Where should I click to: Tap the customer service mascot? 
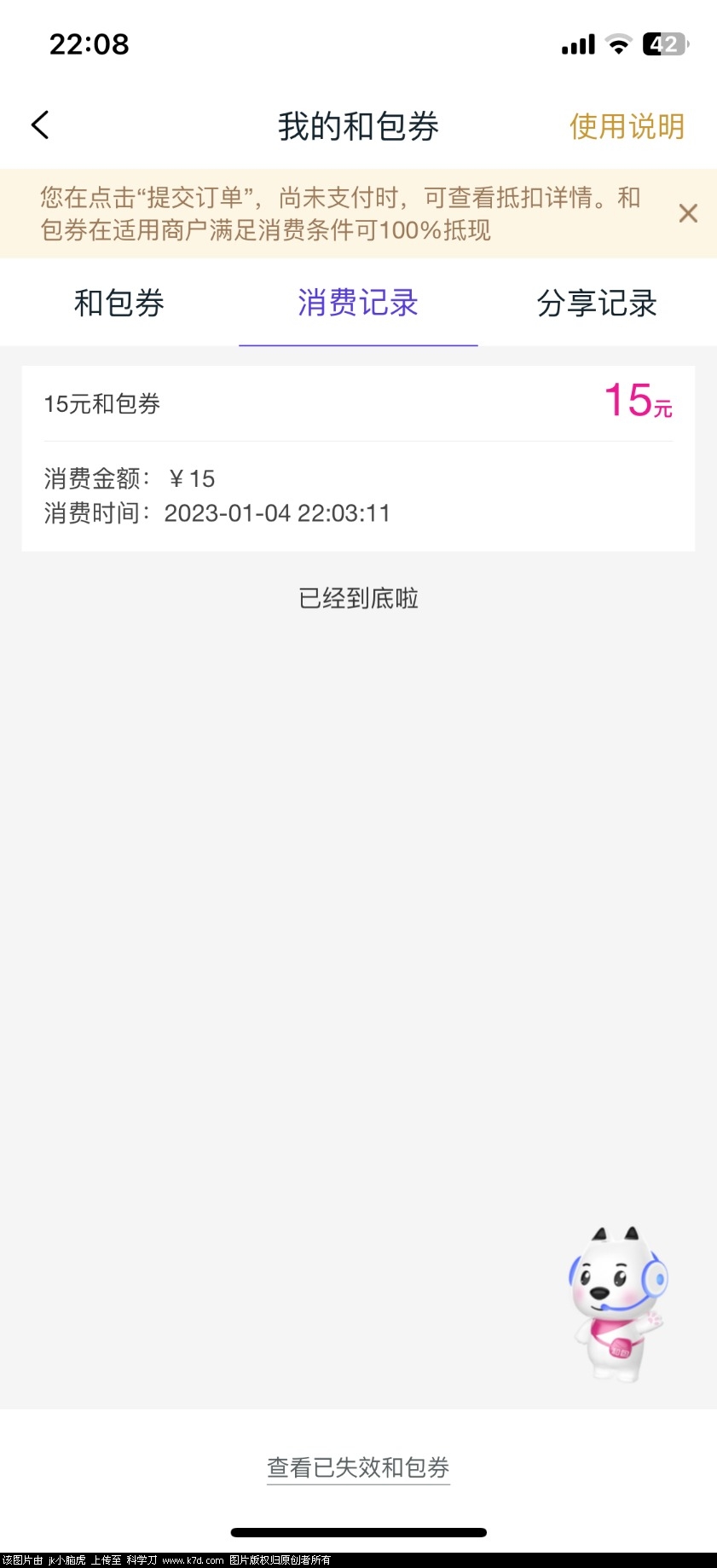point(618,1303)
